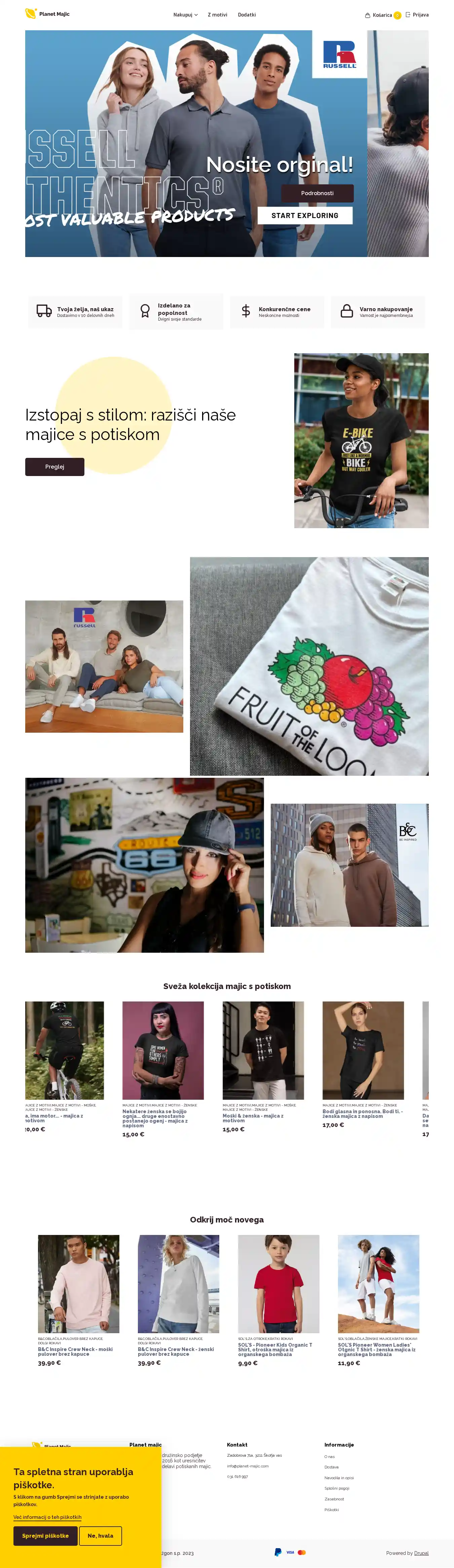Open the Dostava footer link
The height and width of the screenshot is (1568, 454).
(331, 1467)
